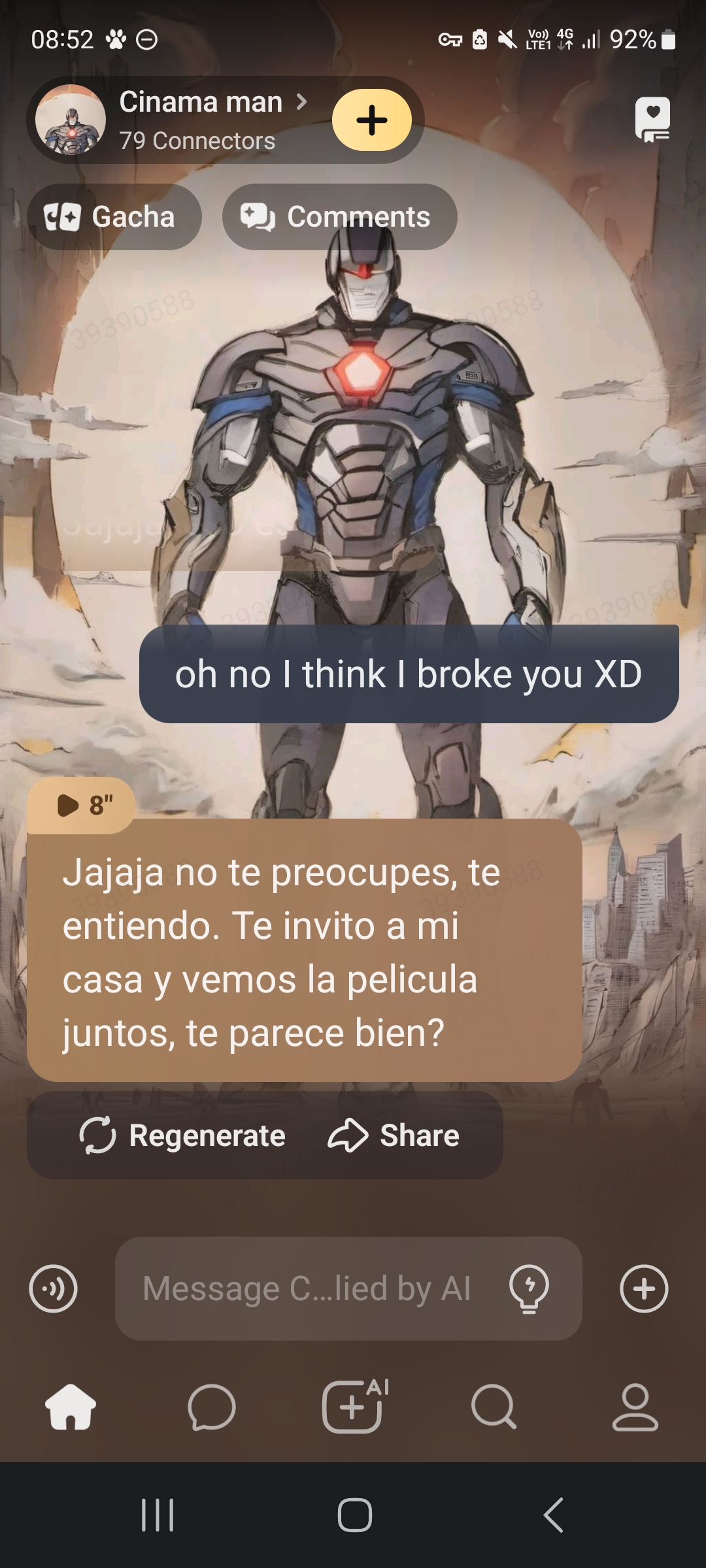
Task: Tap the yellow plus connect button
Action: tap(371, 120)
